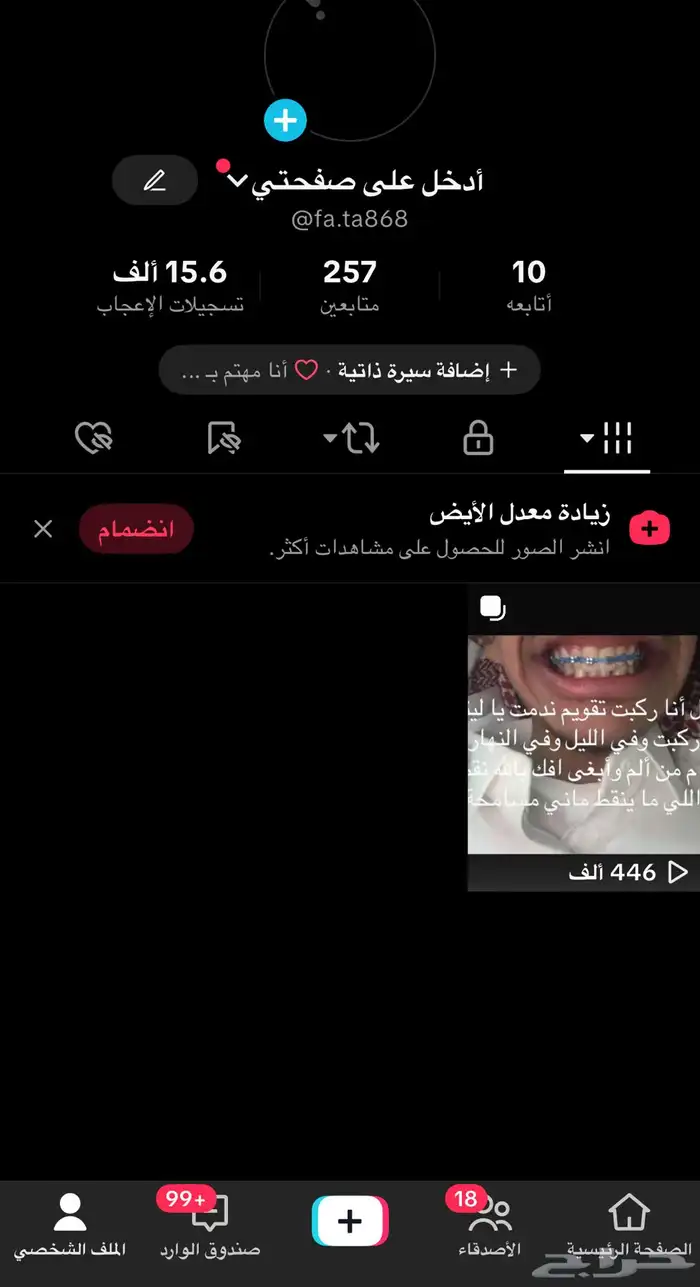Switch to the reposts tab
700x1287 pixels.
[352, 438]
